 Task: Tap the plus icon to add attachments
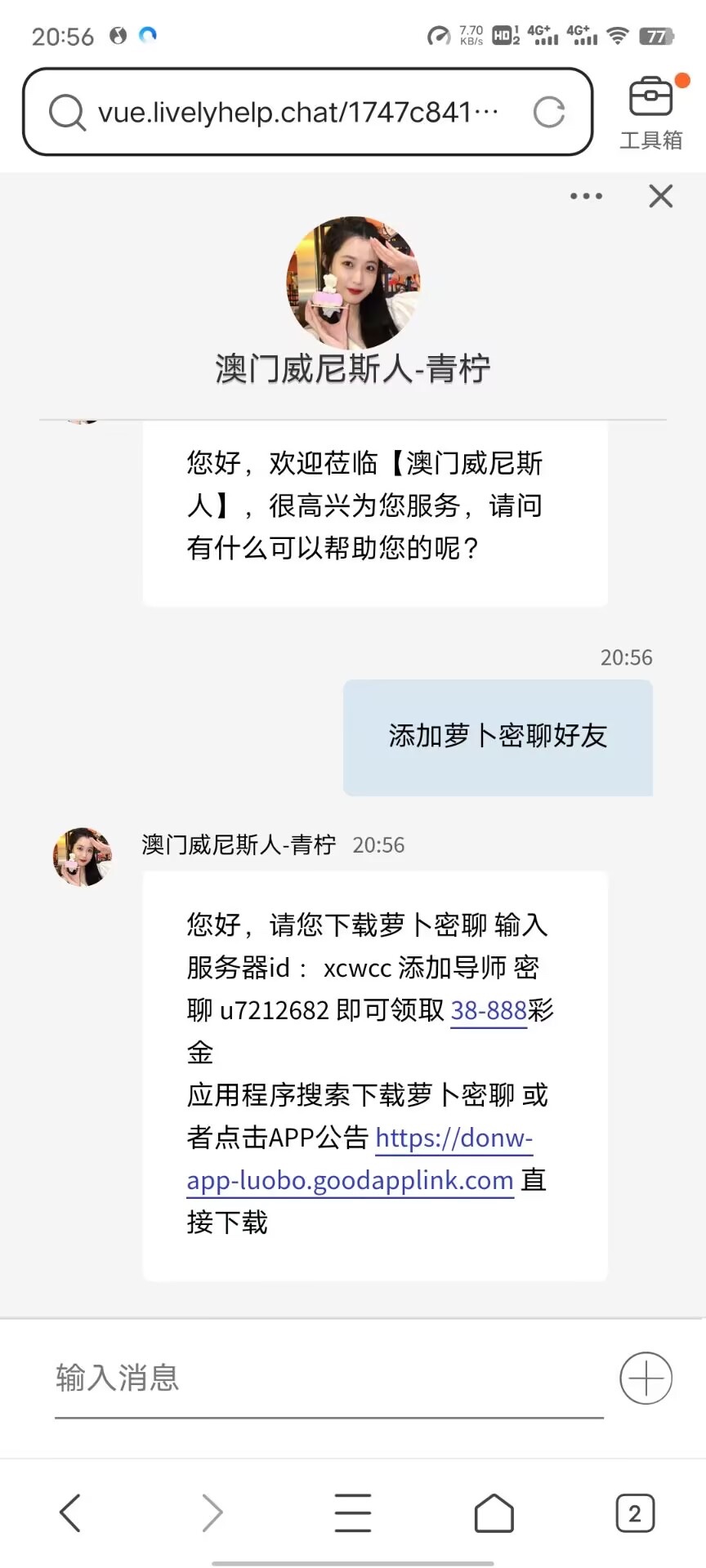(646, 1378)
